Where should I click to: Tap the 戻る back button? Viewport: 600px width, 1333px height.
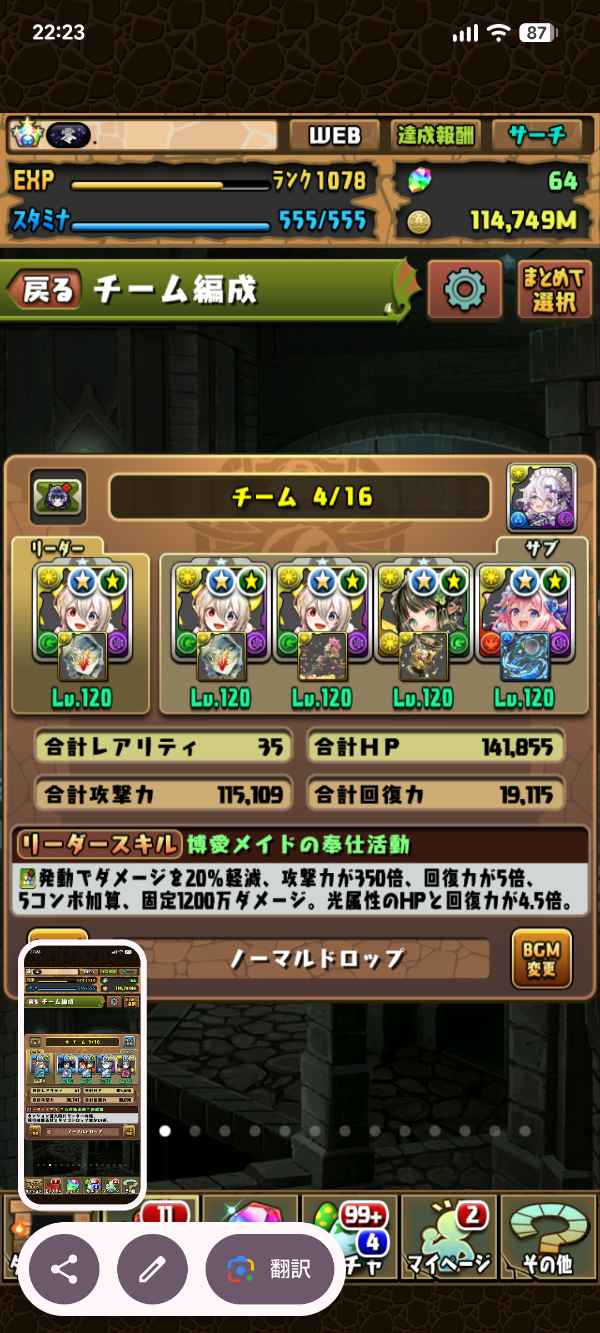point(43,290)
